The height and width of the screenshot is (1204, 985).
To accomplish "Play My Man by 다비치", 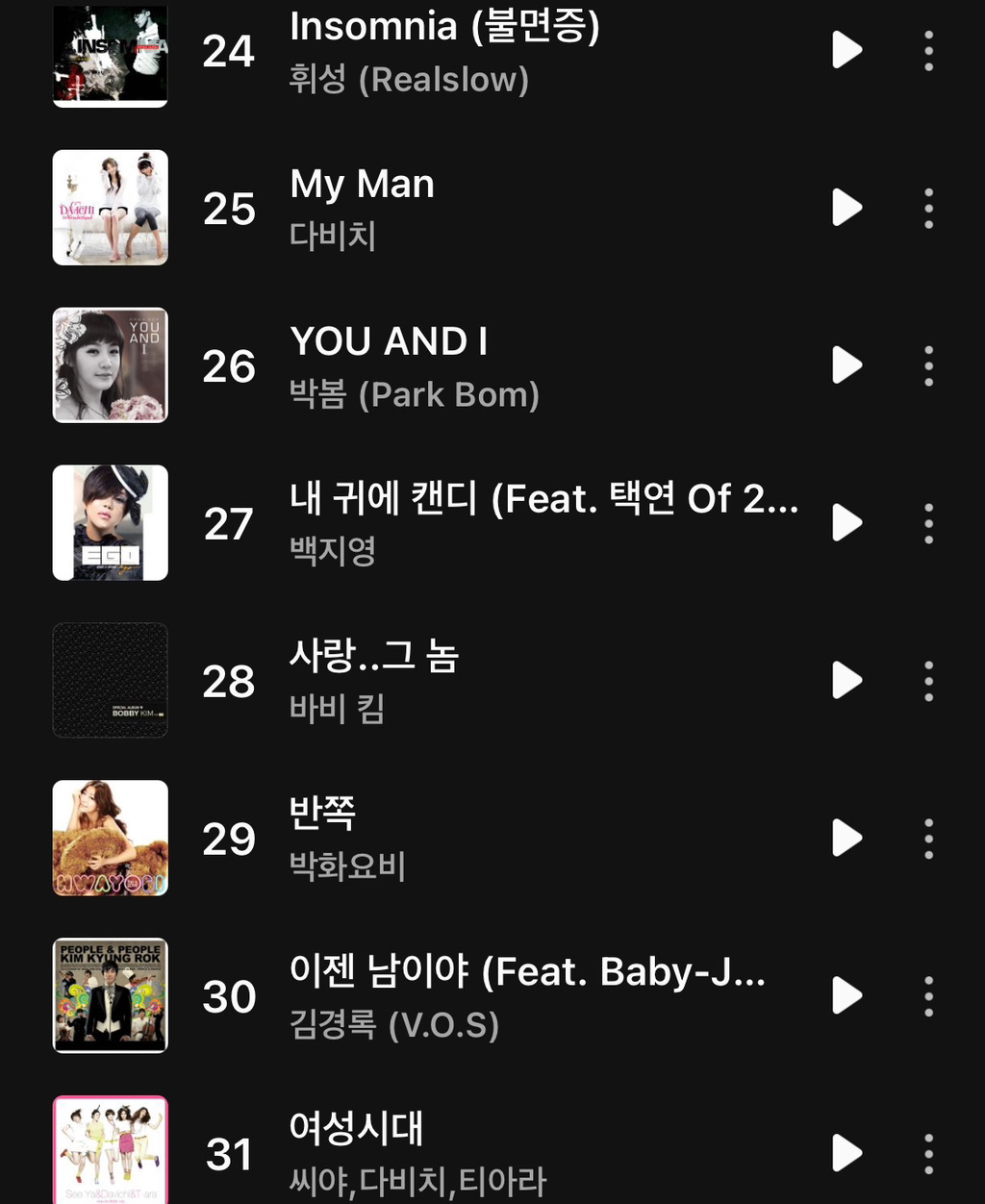I will [x=846, y=208].
